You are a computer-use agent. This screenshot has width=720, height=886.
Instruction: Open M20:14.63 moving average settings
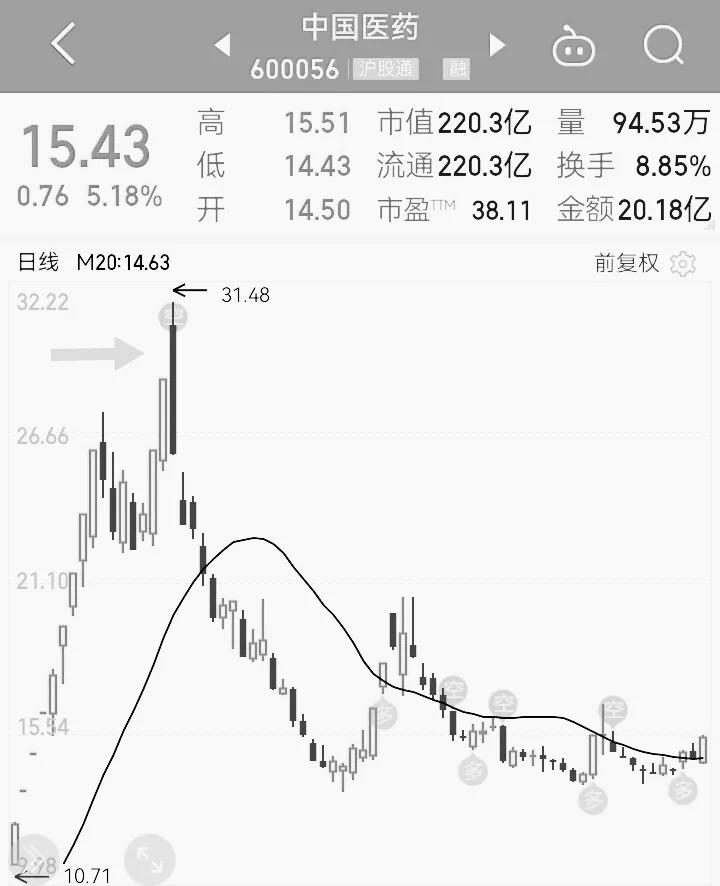(x=122, y=262)
